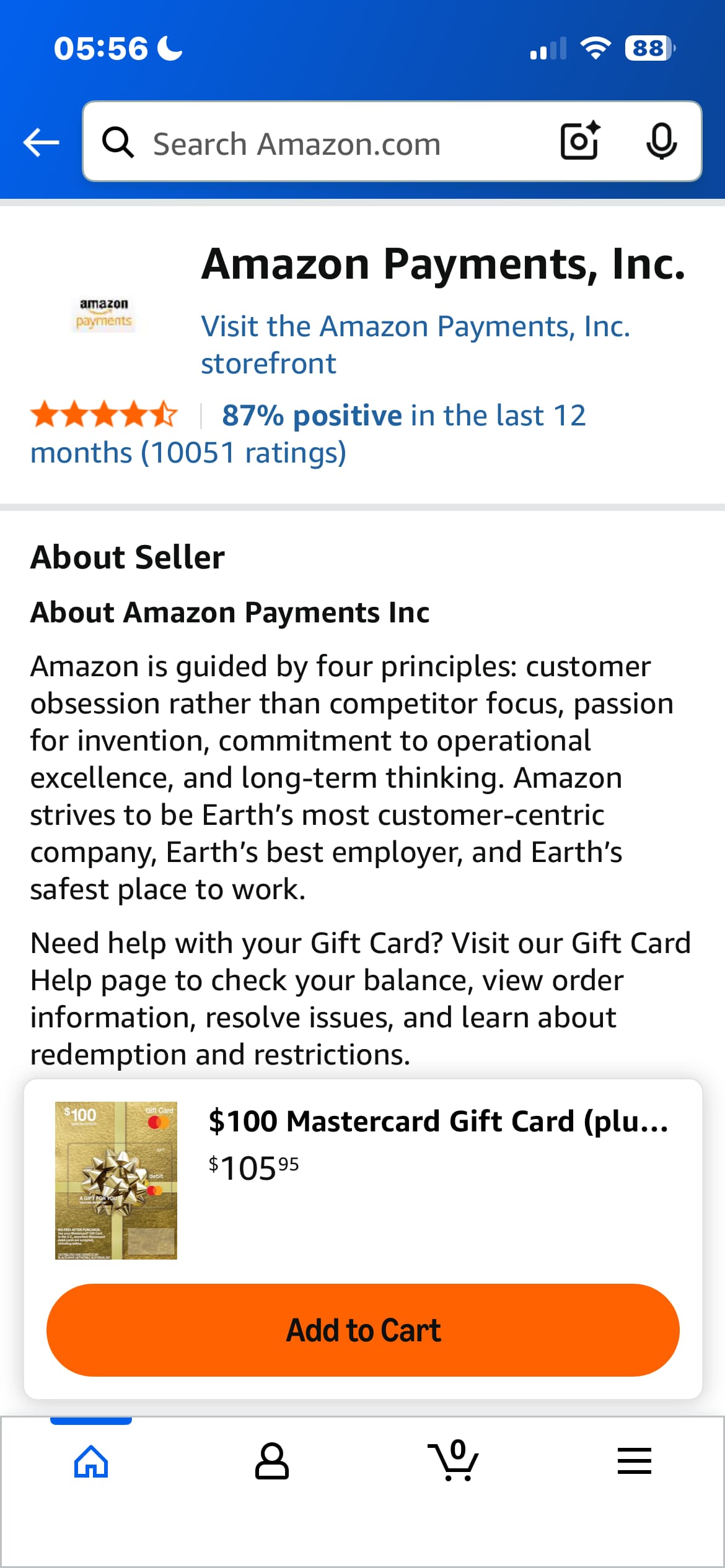The width and height of the screenshot is (725, 1568).
Task: Visit the Amazon Payments, Inc. storefront
Action: 415,344
